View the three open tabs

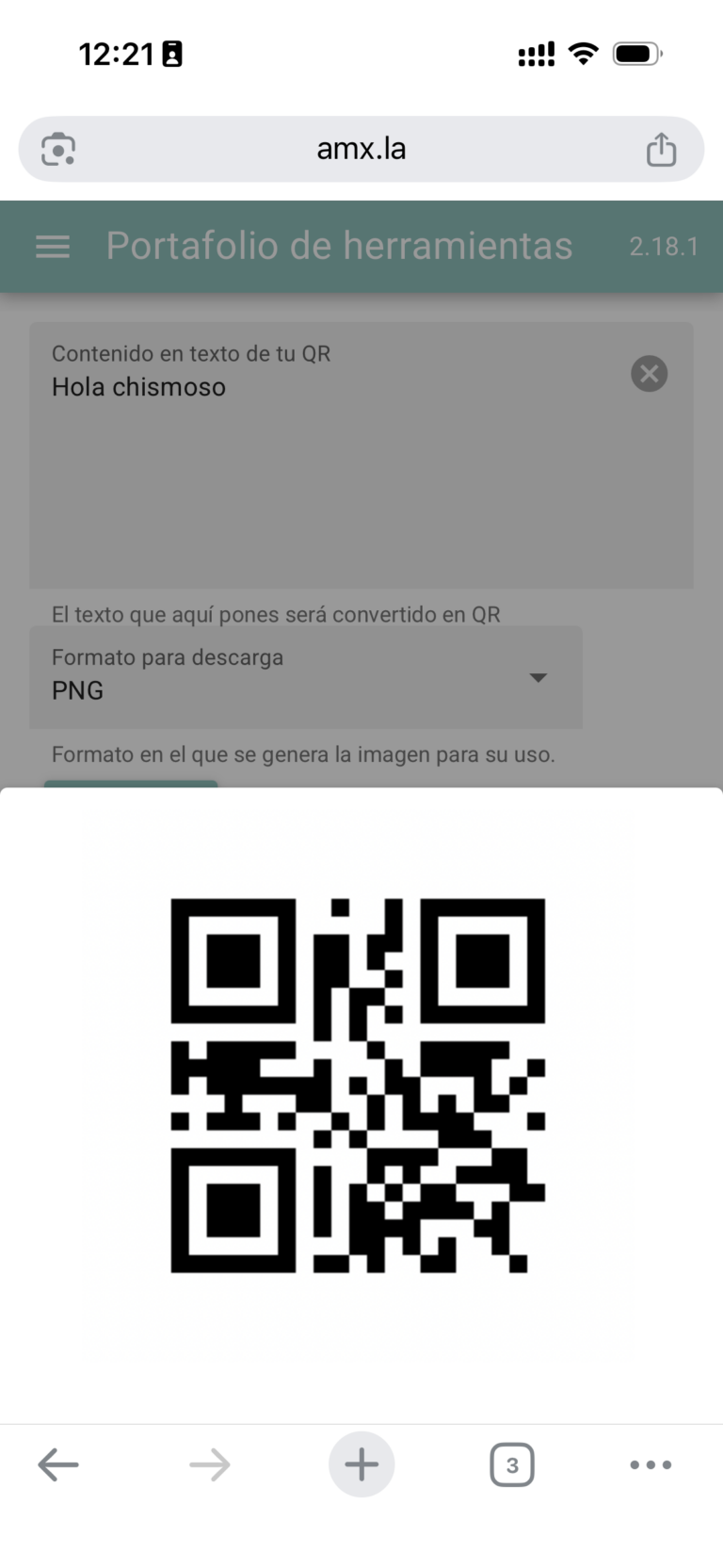(x=512, y=1464)
